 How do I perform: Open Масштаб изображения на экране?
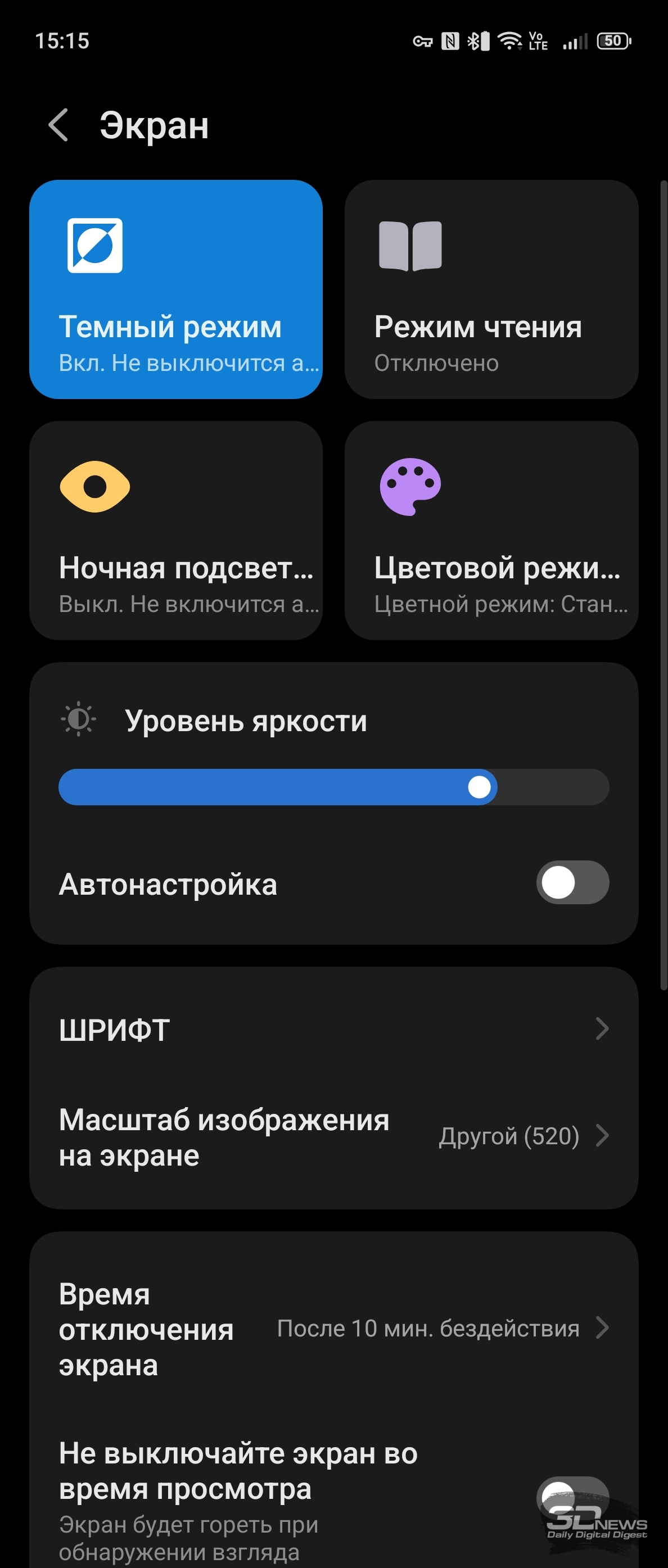[x=333, y=1136]
